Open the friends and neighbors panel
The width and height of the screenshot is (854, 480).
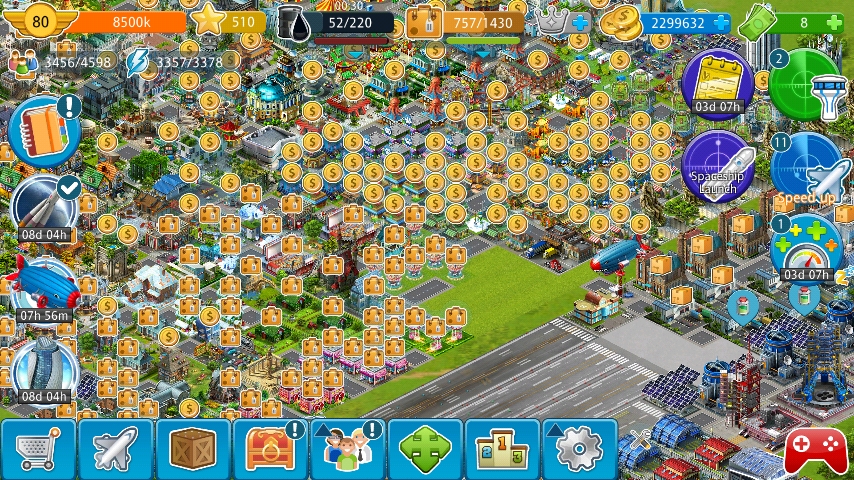point(347,449)
